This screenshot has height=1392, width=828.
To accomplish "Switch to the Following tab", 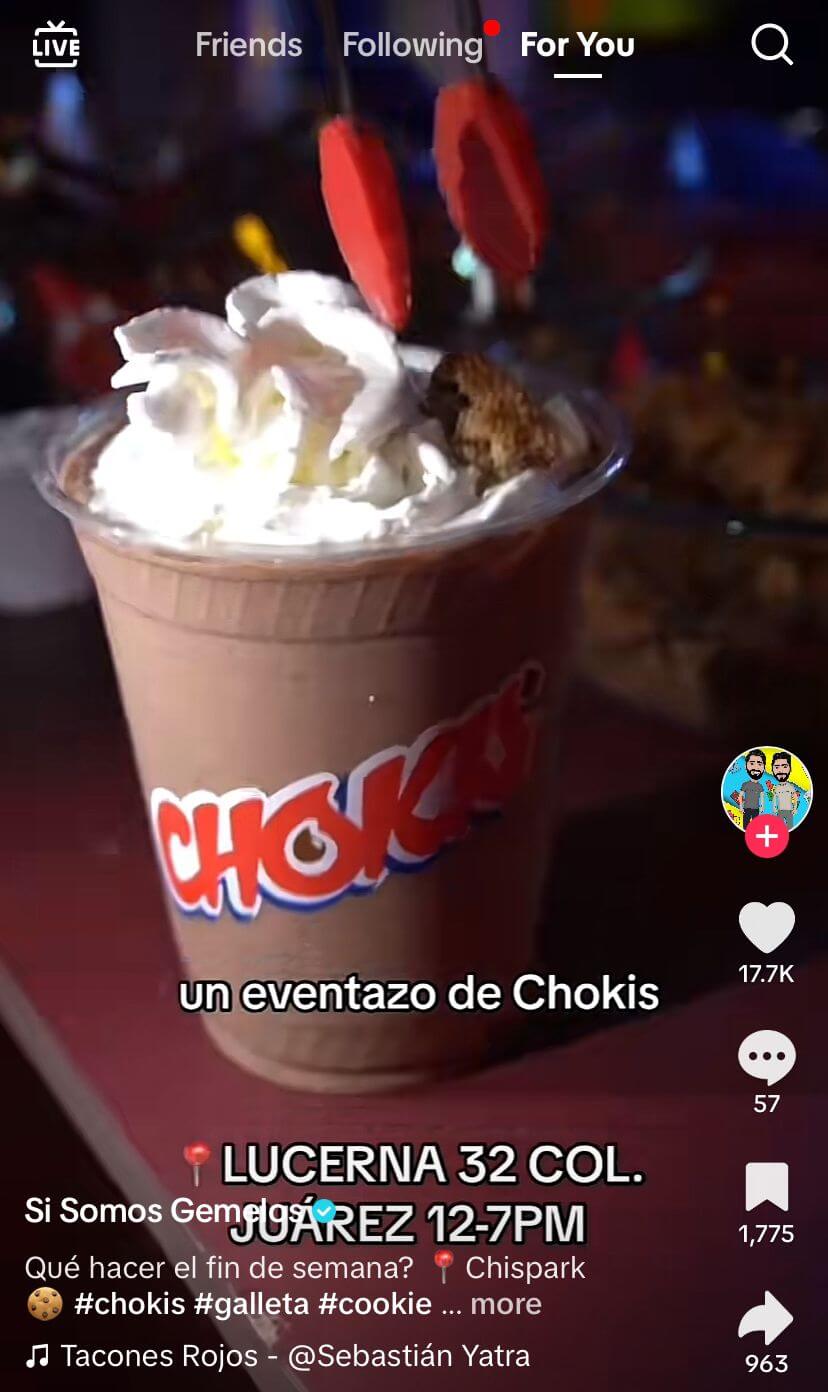I will 412,45.
